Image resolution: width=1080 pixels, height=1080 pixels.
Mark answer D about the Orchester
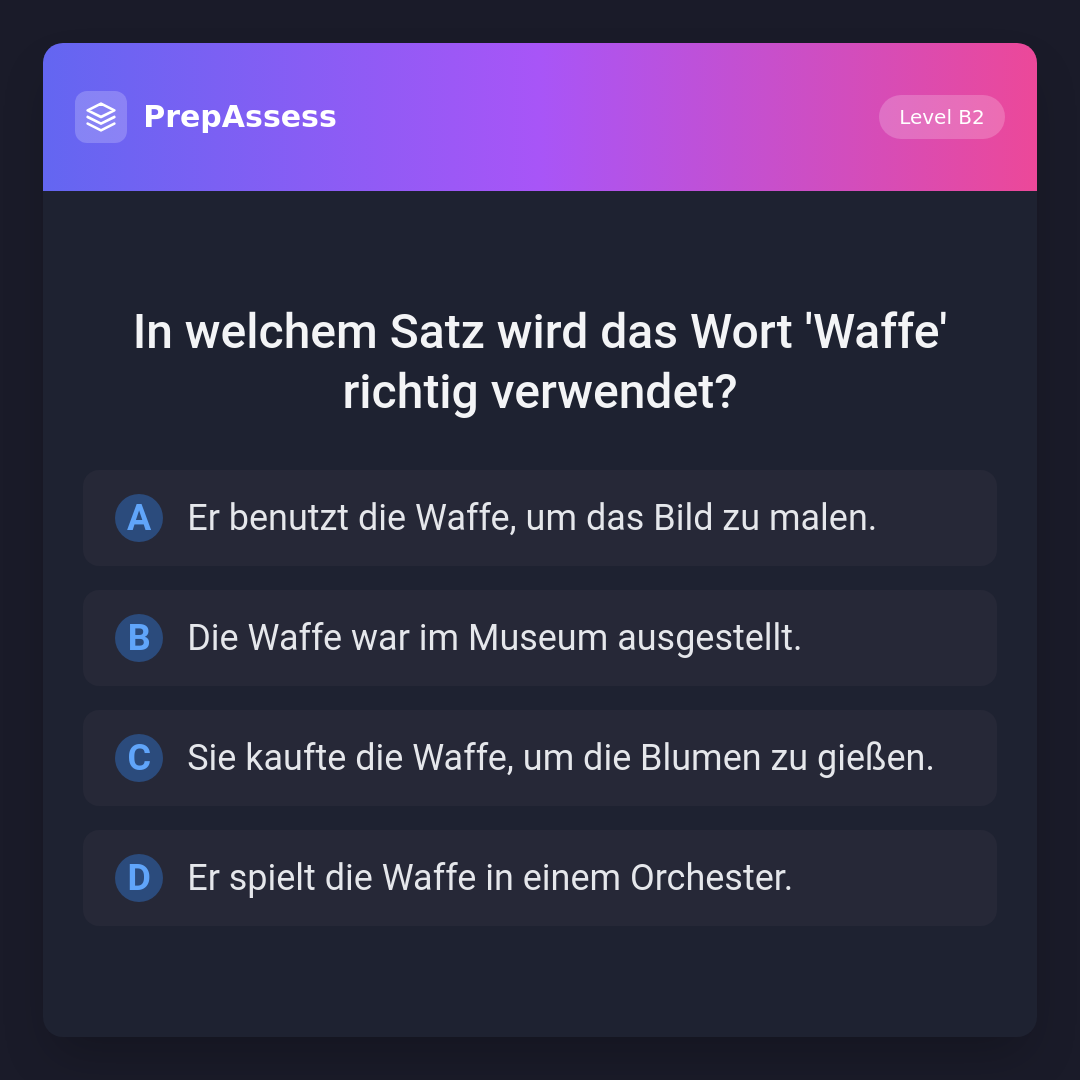(x=539, y=878)
